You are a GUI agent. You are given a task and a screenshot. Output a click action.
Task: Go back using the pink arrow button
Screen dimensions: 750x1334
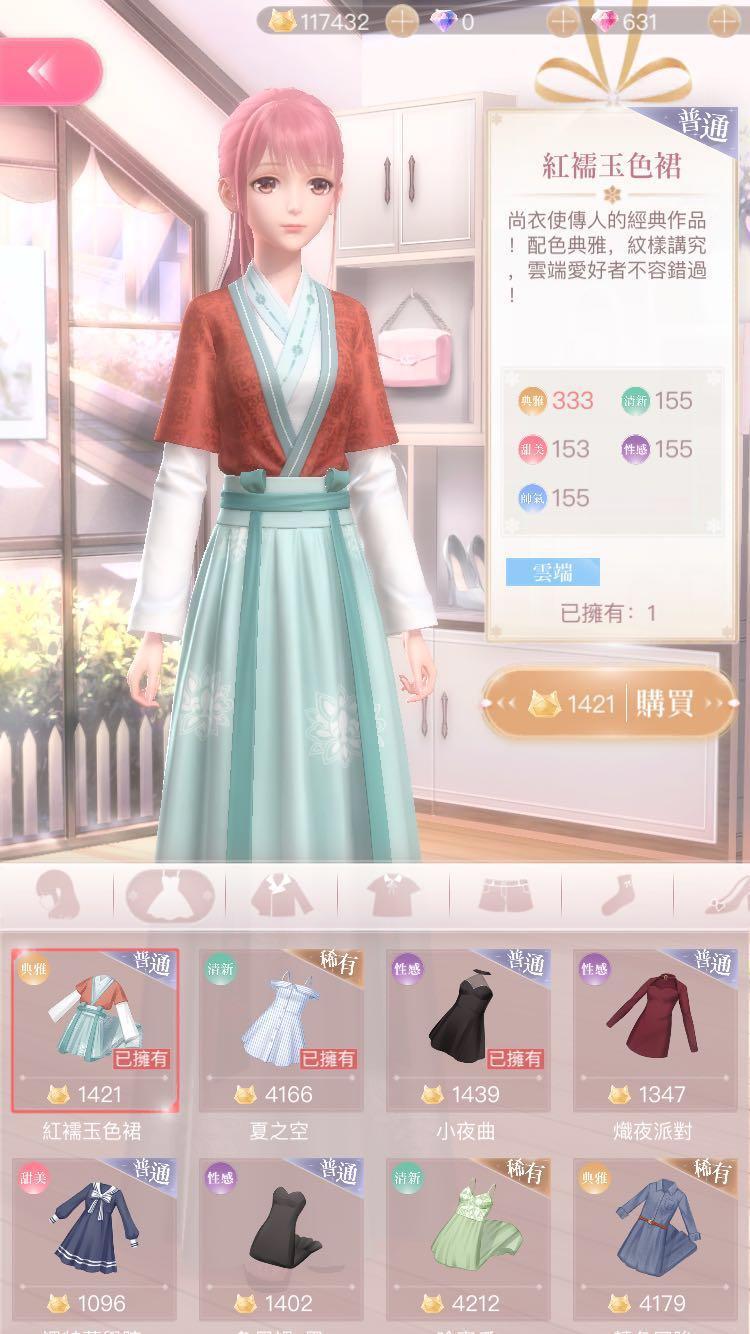pyautogui.click(x=48, y=72)
